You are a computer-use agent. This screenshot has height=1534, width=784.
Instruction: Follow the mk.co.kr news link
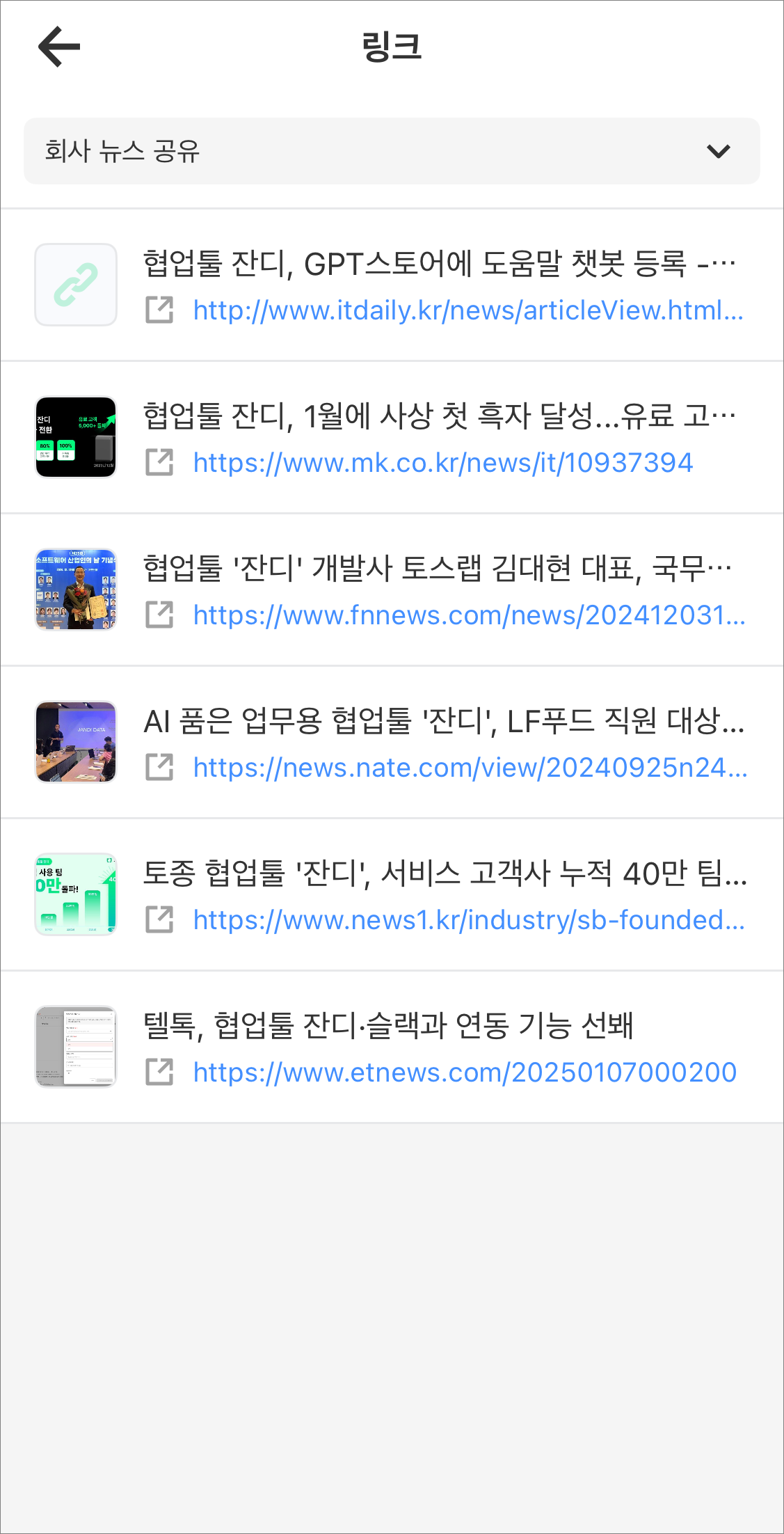tap(442, 463)
